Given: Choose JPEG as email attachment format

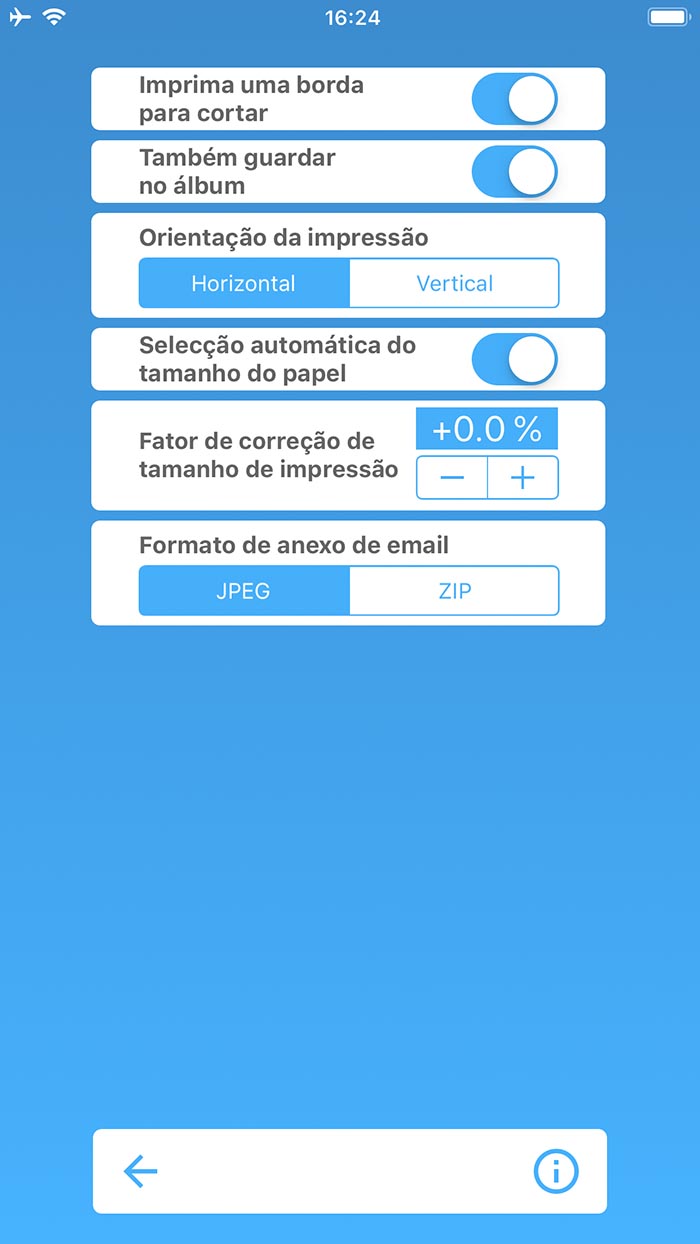Looking at the screenshot, I should pos(244,591).
